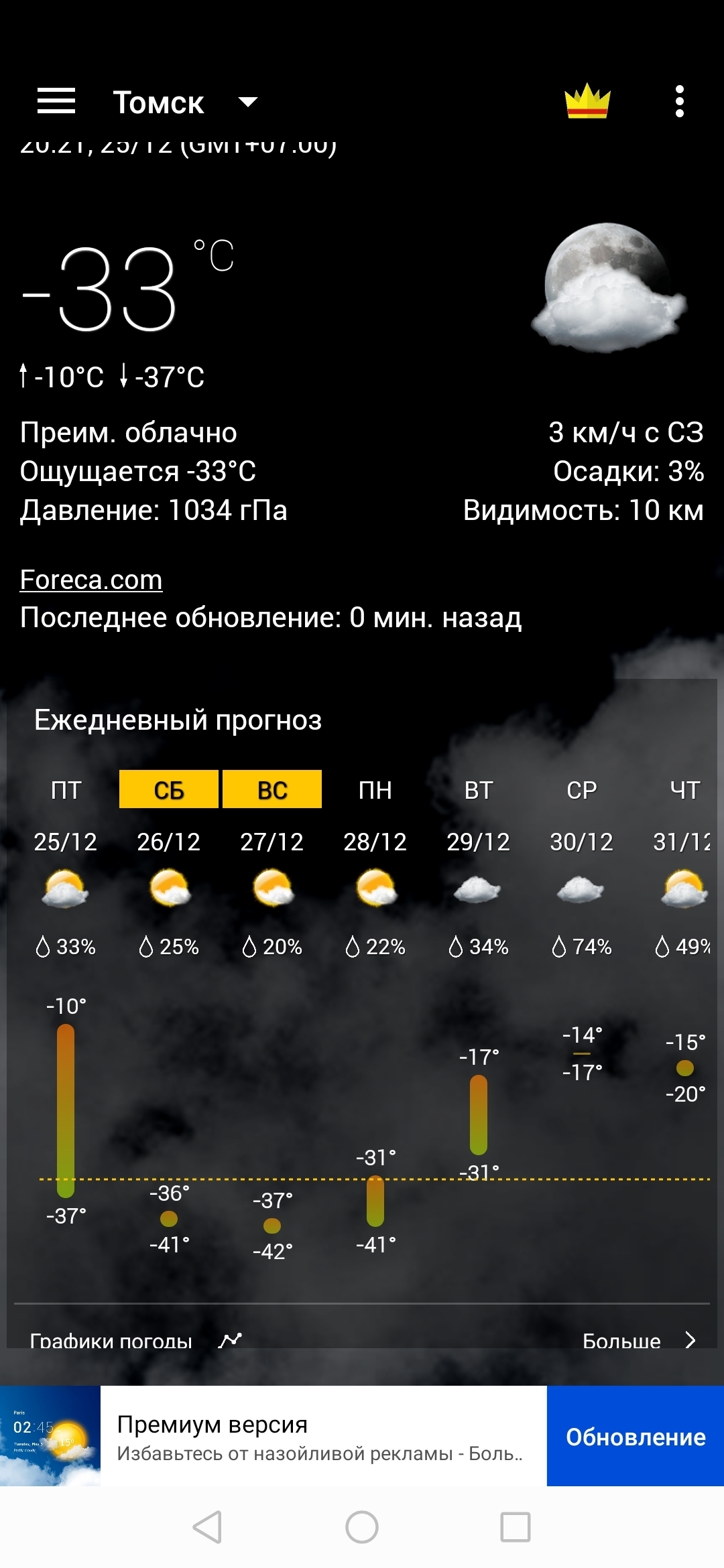Tap the blue Обновление button
Image resolution: width=724 pixels, height=1568 pixels.
[635, 1436]
